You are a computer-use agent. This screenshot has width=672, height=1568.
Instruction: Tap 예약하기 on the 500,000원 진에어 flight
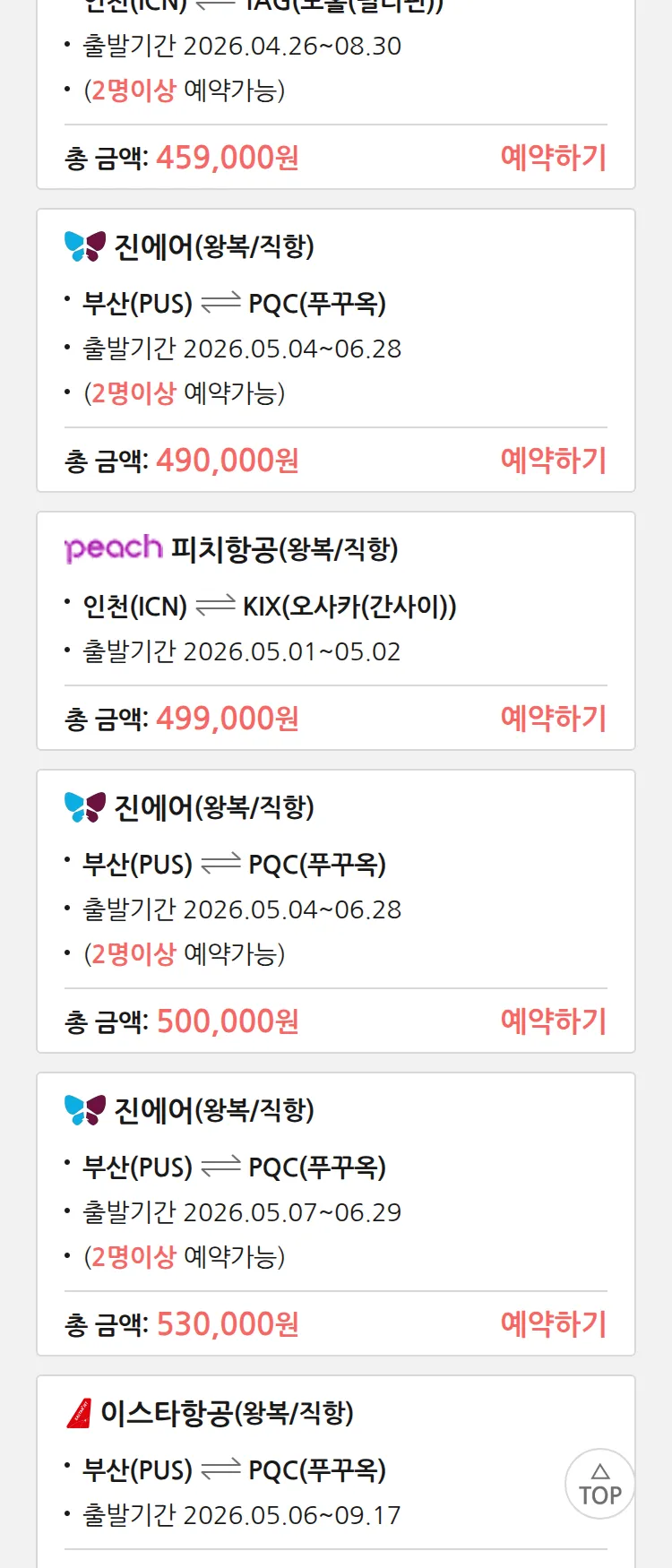point(553,1021)
